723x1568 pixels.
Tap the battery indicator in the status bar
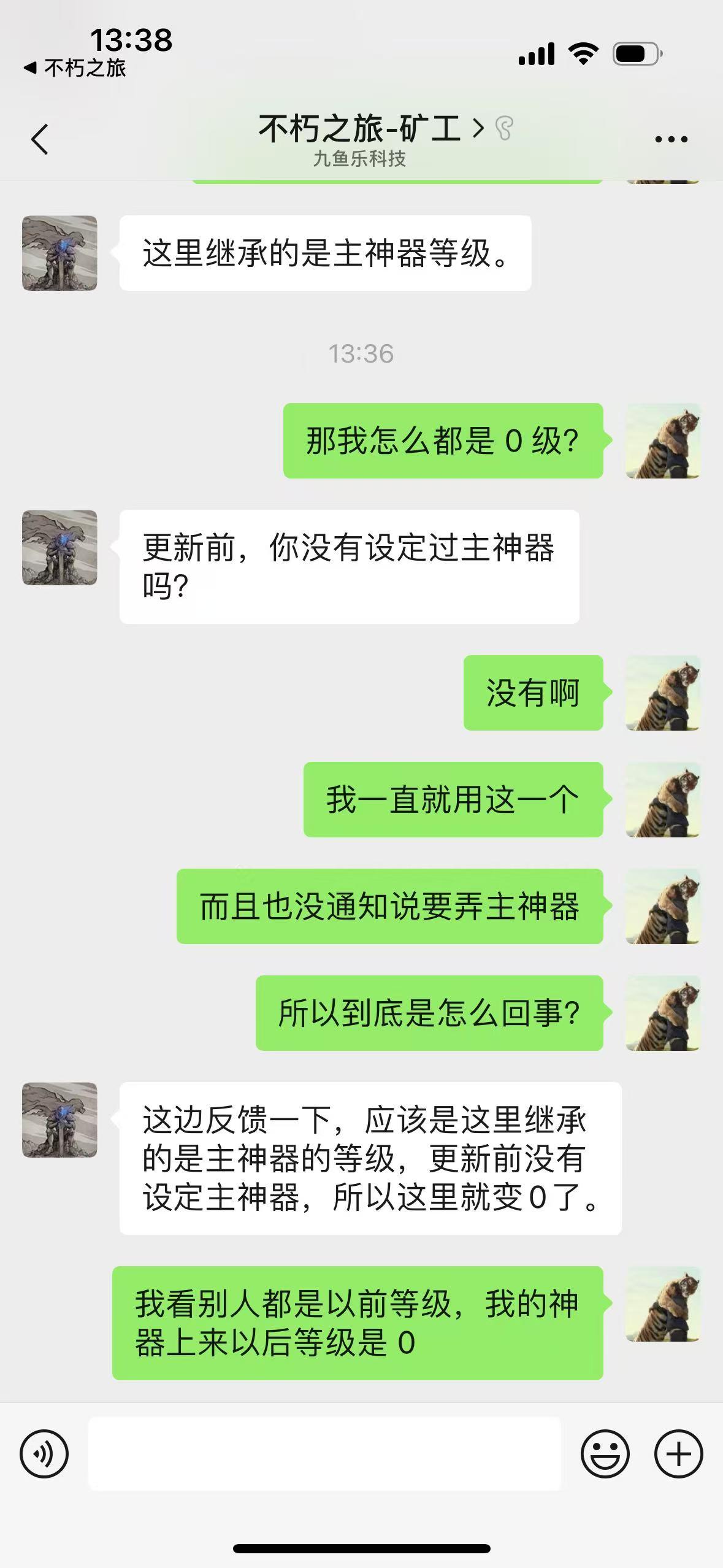click(635, 54)
